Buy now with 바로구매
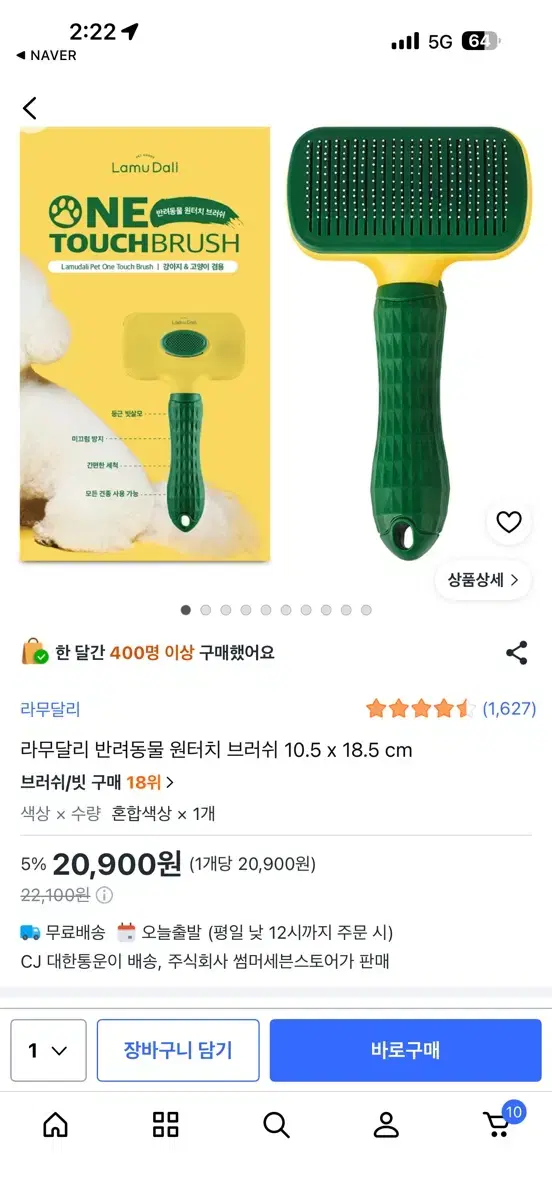Image resolution: width=552 pixels, height=1200 pixels. click(x=405, y=1050)
